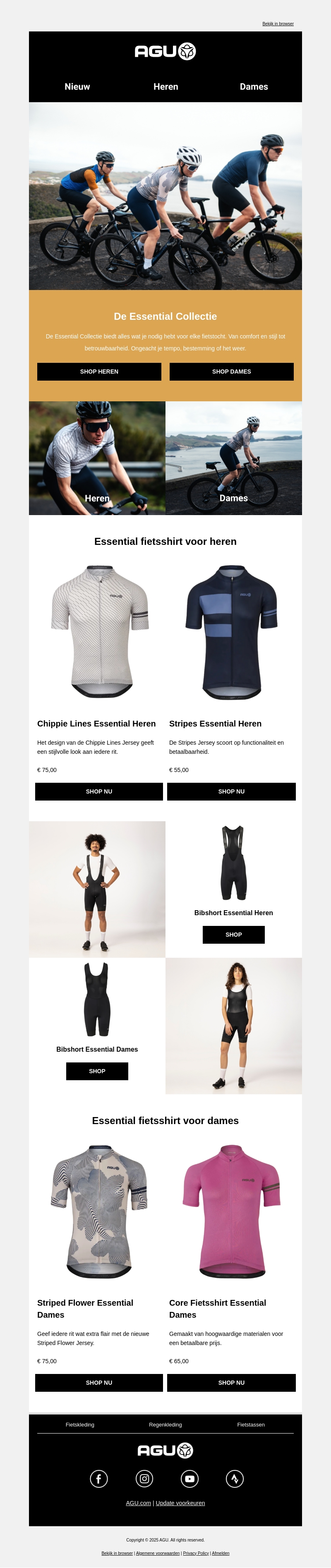Tap SHOP under Bibshort Essential Dames
The image size is (331, 1568).
click(97, 1071)
